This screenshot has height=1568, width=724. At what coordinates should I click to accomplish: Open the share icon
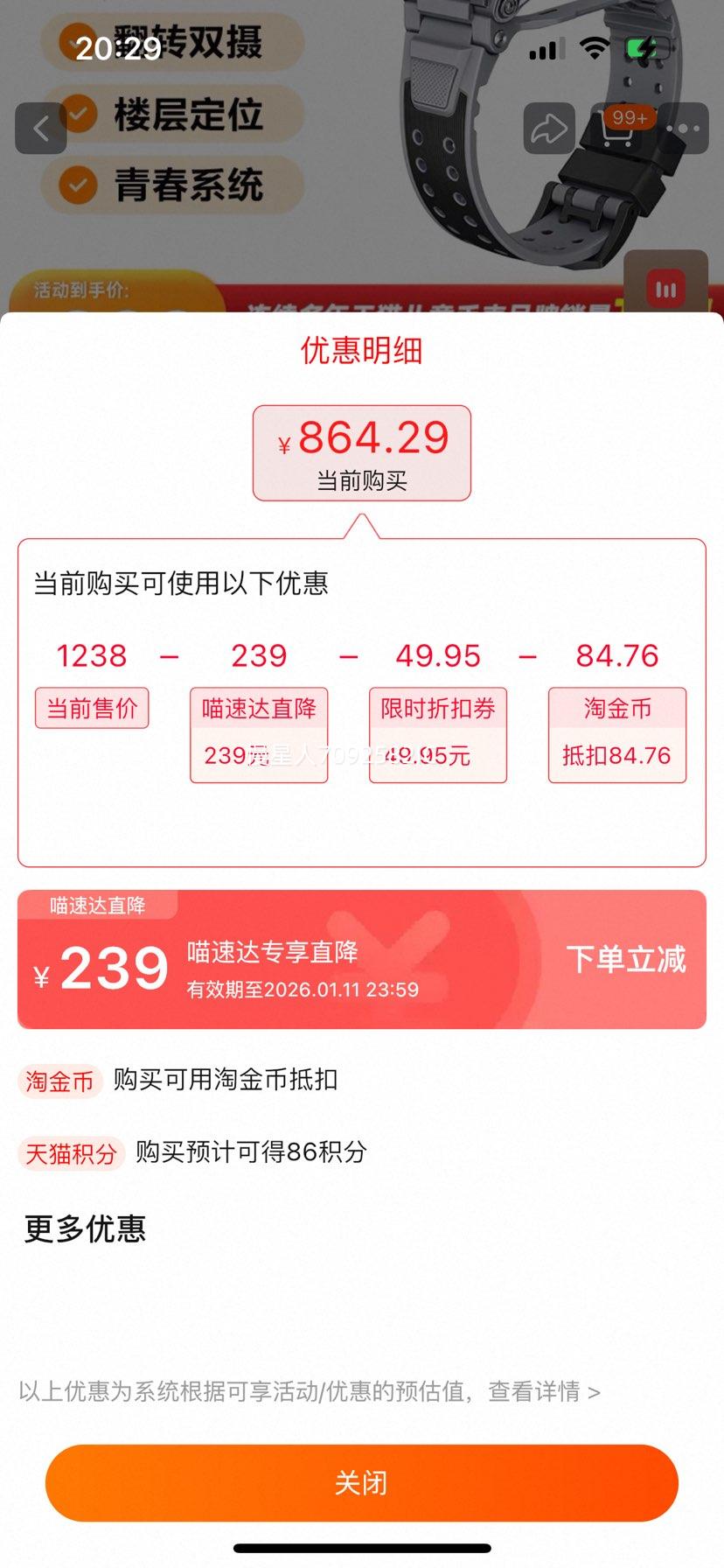(x=550, y=128)
